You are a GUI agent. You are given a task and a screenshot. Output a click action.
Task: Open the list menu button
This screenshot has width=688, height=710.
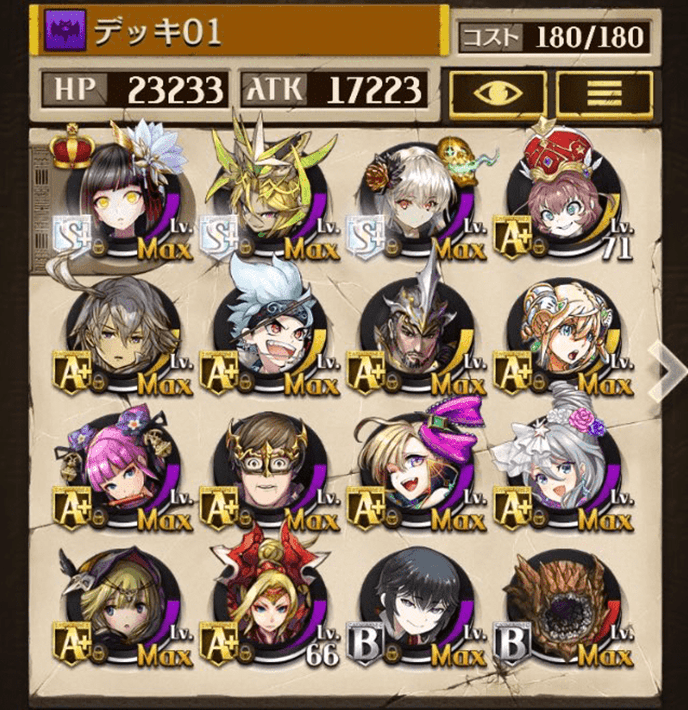[x=605, y=93]
